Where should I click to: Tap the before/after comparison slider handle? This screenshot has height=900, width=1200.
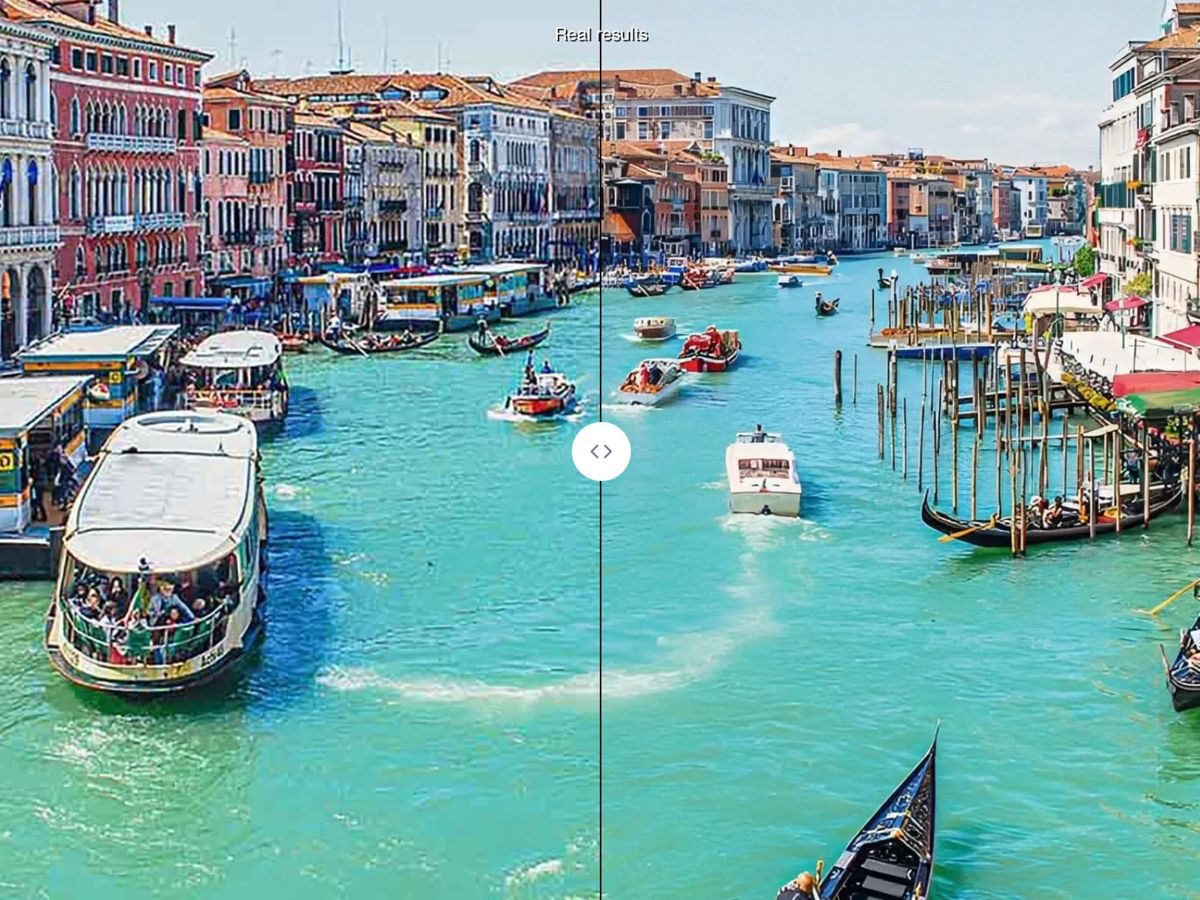pyautogui.click(x=601, y=451)
